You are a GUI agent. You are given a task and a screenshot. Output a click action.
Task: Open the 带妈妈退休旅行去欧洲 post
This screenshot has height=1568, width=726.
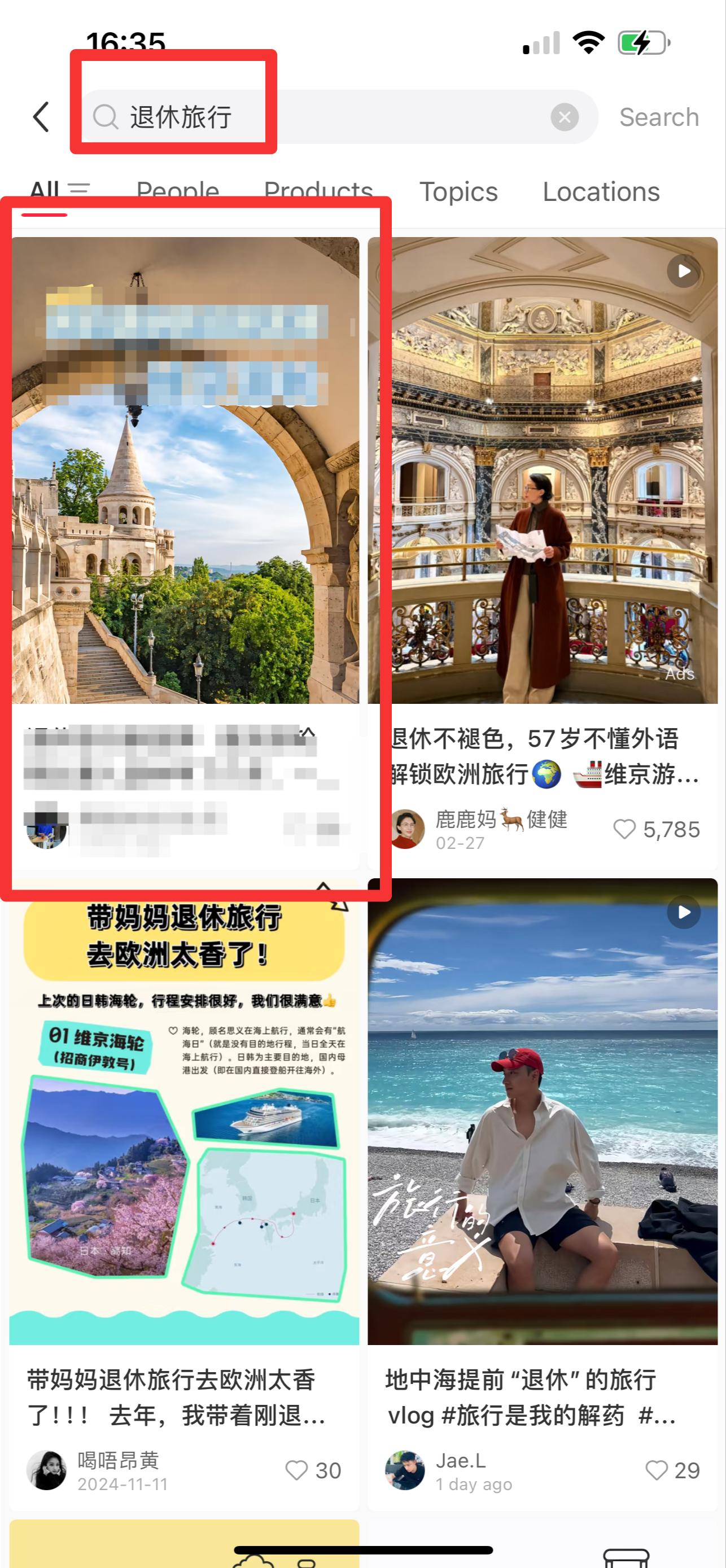pyautogui.click(x=185, y=1111)
